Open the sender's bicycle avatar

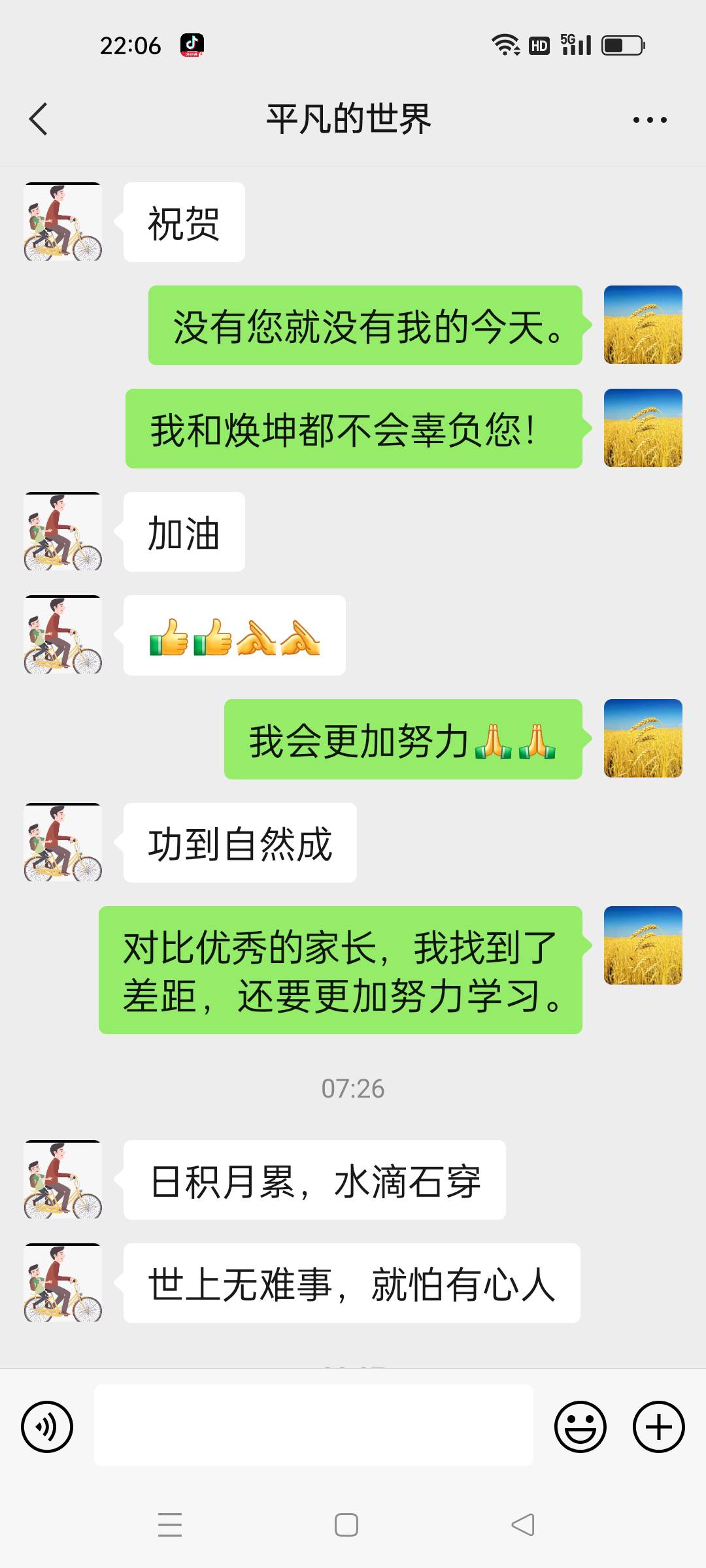[62, 221]
